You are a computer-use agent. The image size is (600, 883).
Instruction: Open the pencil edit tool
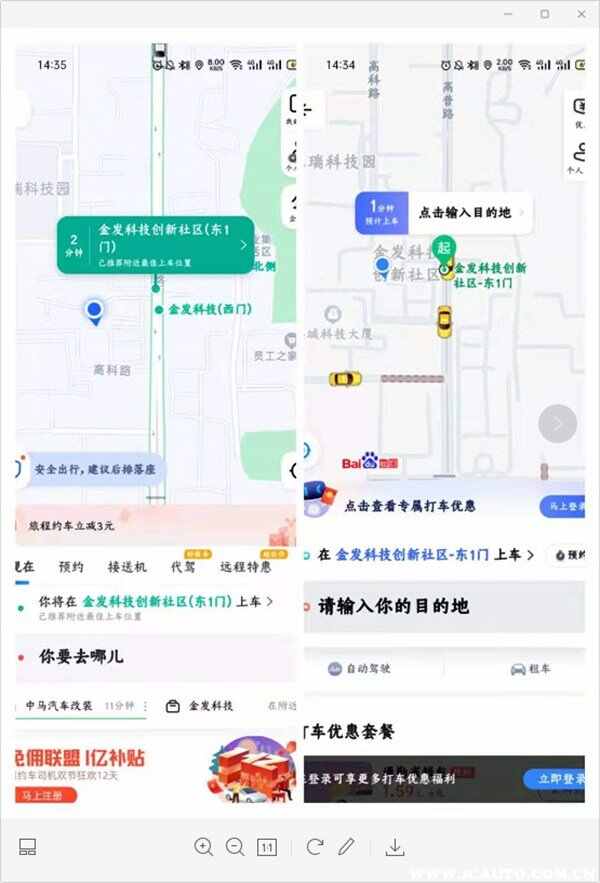(347, 847)
